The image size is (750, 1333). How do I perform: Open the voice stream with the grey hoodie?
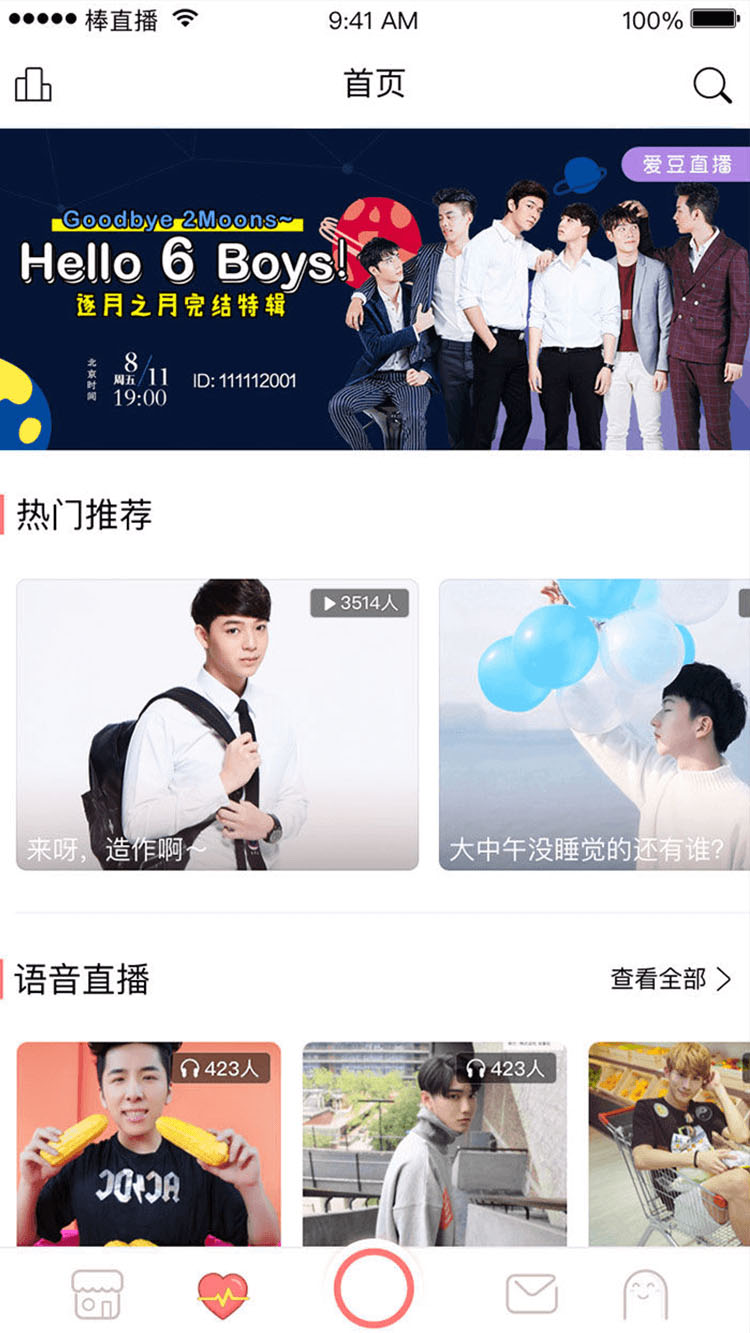(x=434, y=1143)
